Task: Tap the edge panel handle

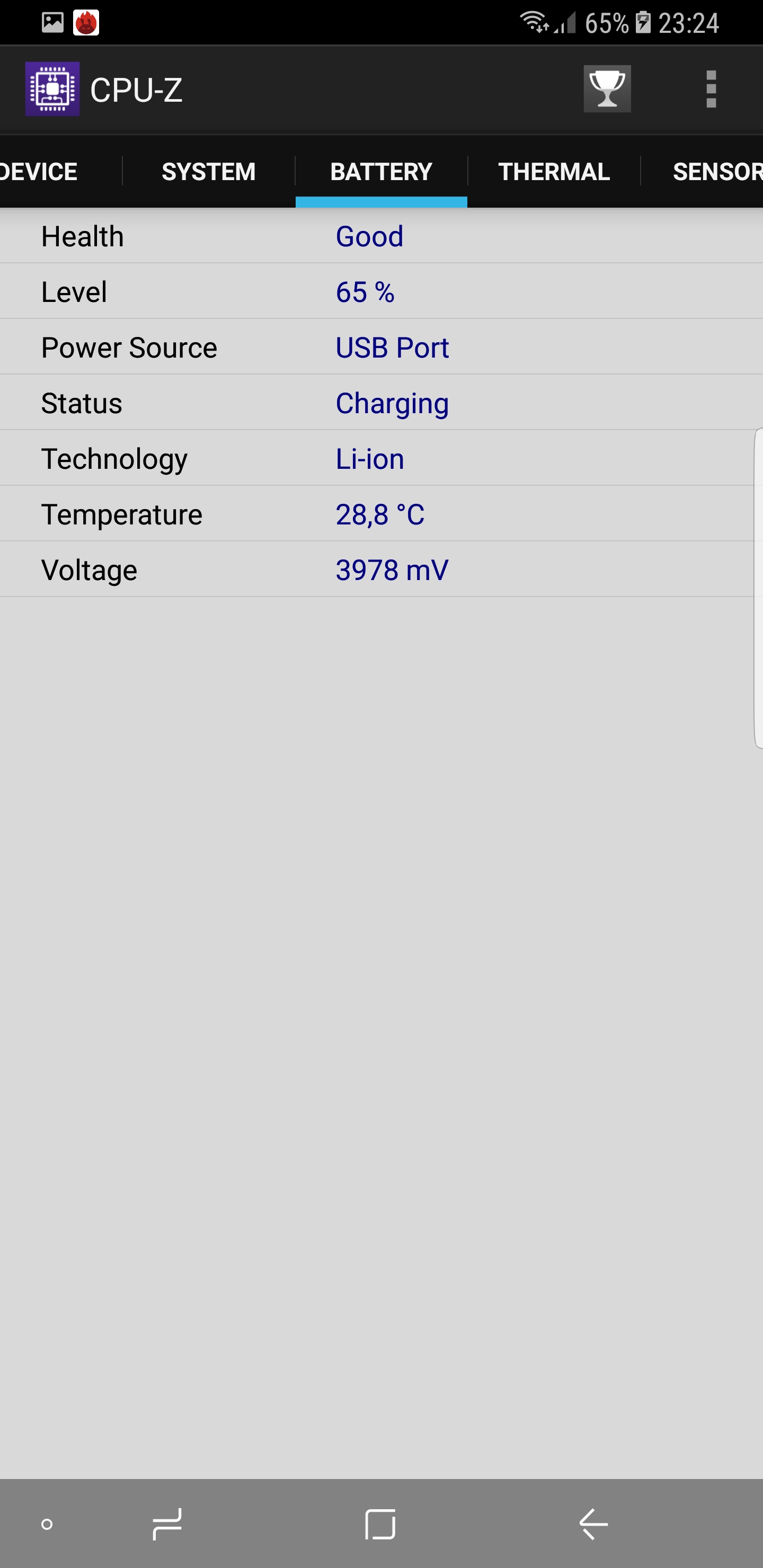Action: (x=758, y=588)
